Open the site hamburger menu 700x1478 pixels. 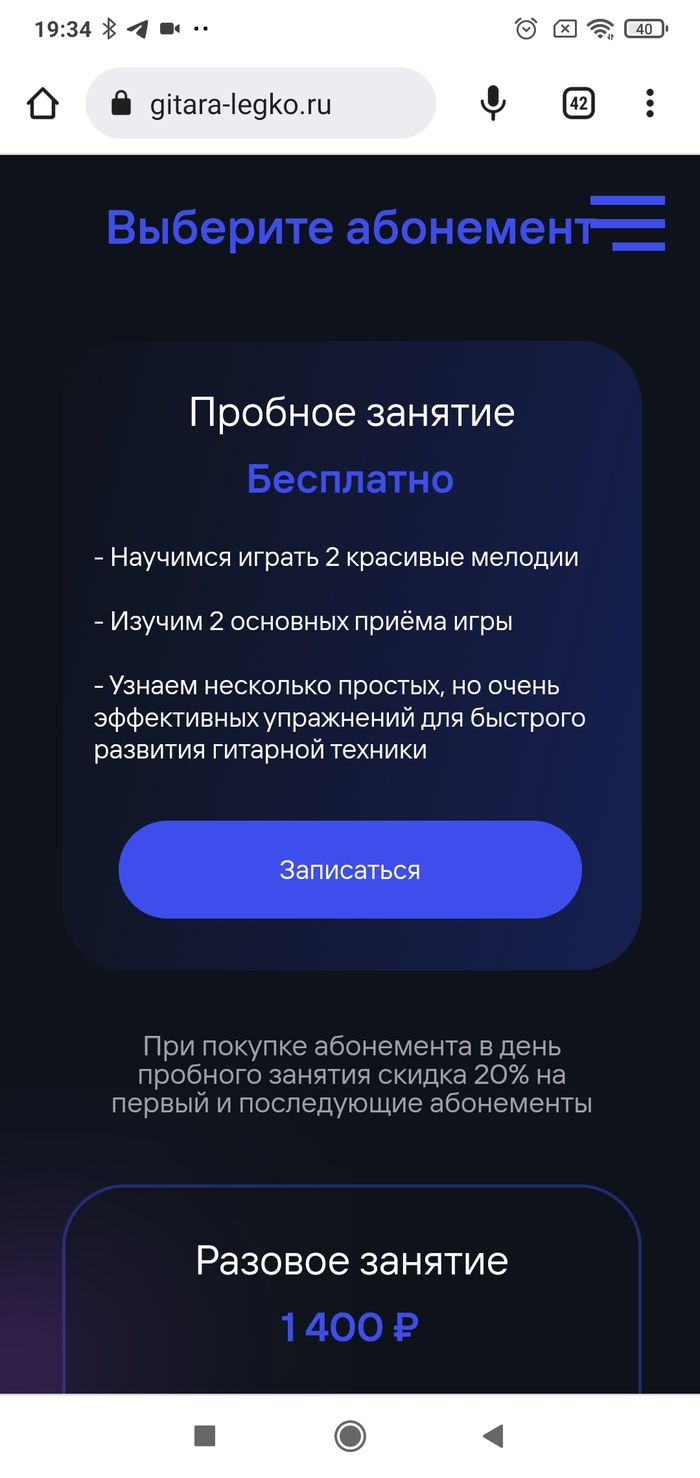(x=628, y=223)
